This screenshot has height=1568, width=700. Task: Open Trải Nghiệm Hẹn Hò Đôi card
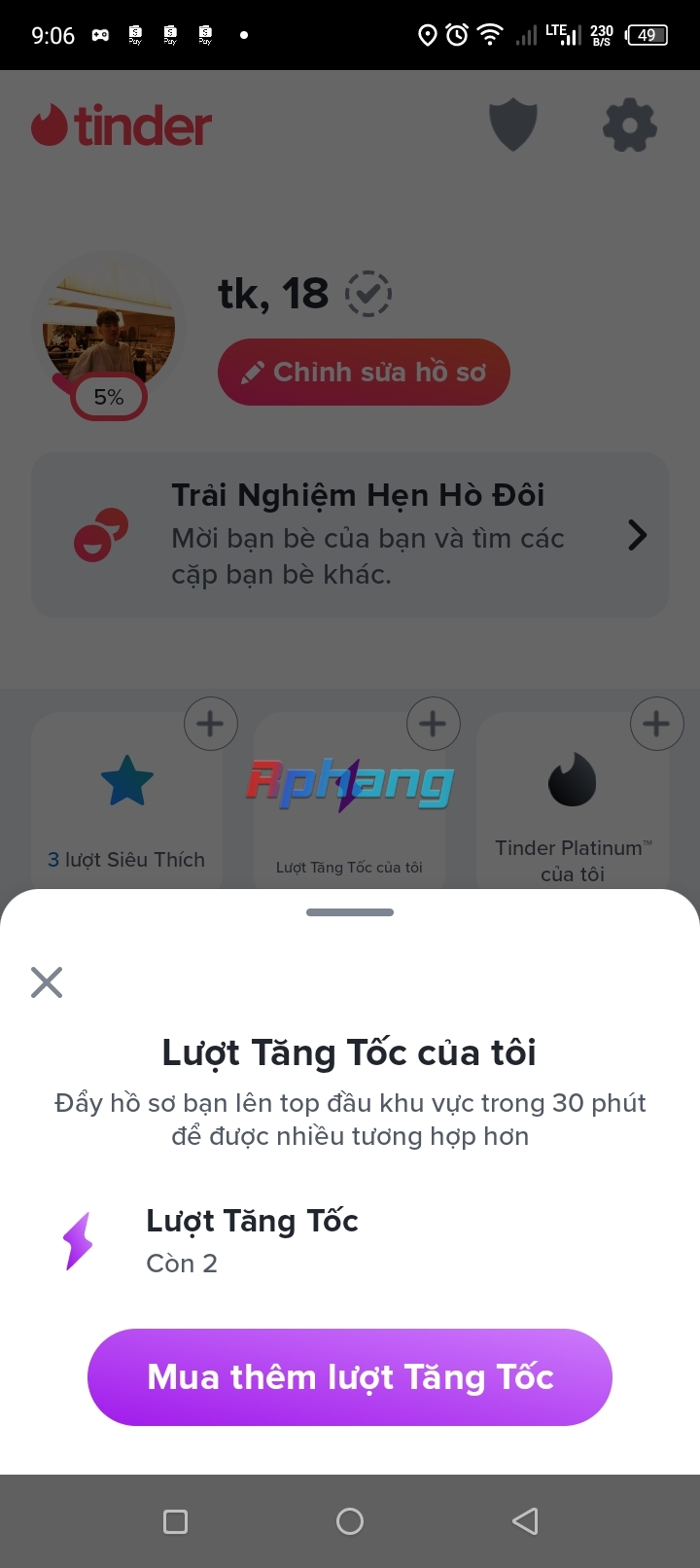tap(350, 535)
